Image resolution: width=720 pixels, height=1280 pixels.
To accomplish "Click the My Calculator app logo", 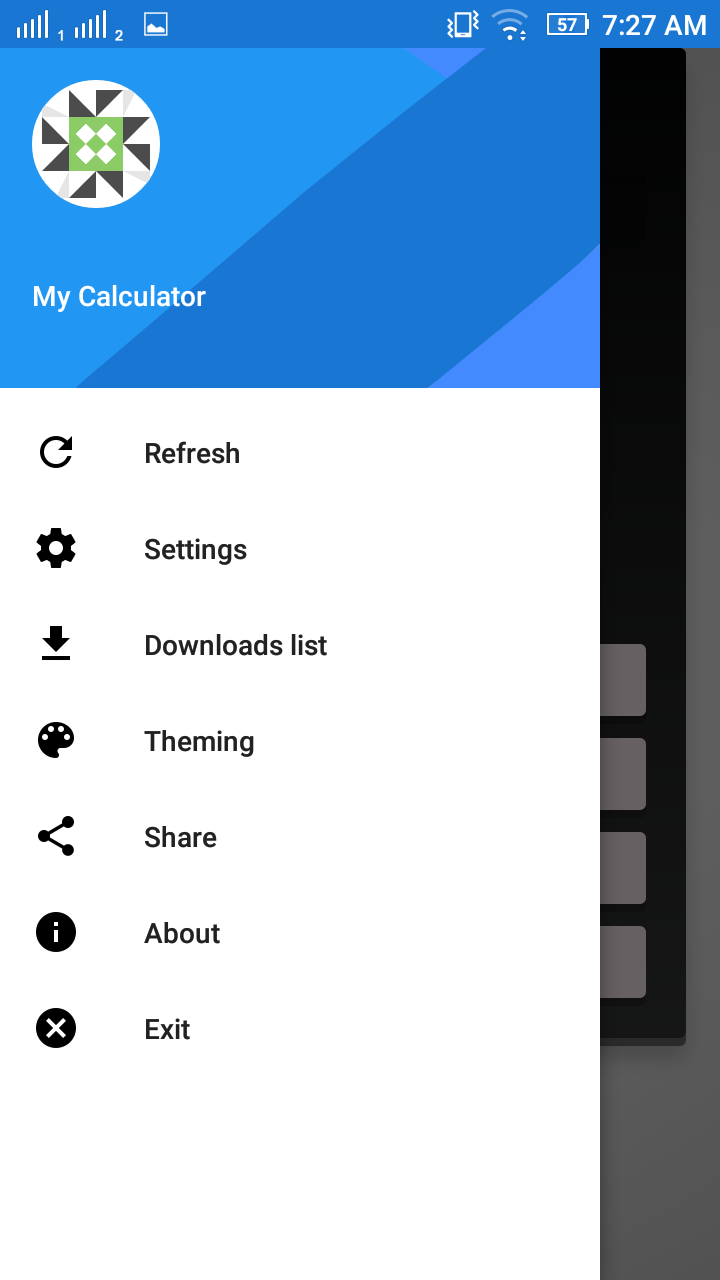I will (x=96, y=143).
